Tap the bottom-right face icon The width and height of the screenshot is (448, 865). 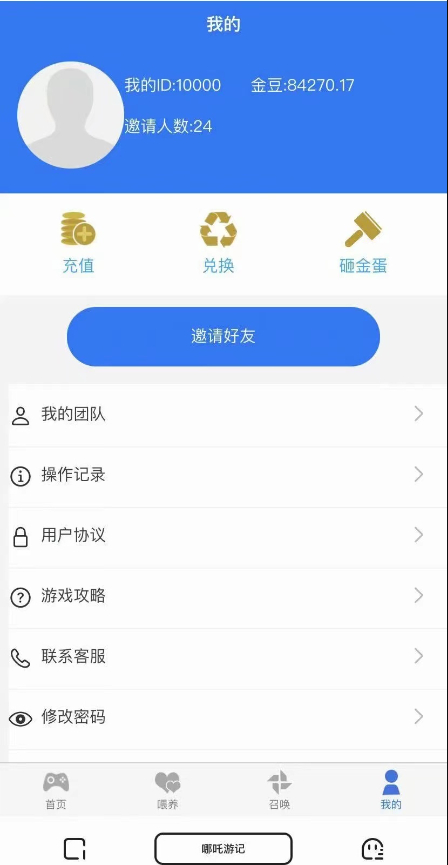click(372, 848)
